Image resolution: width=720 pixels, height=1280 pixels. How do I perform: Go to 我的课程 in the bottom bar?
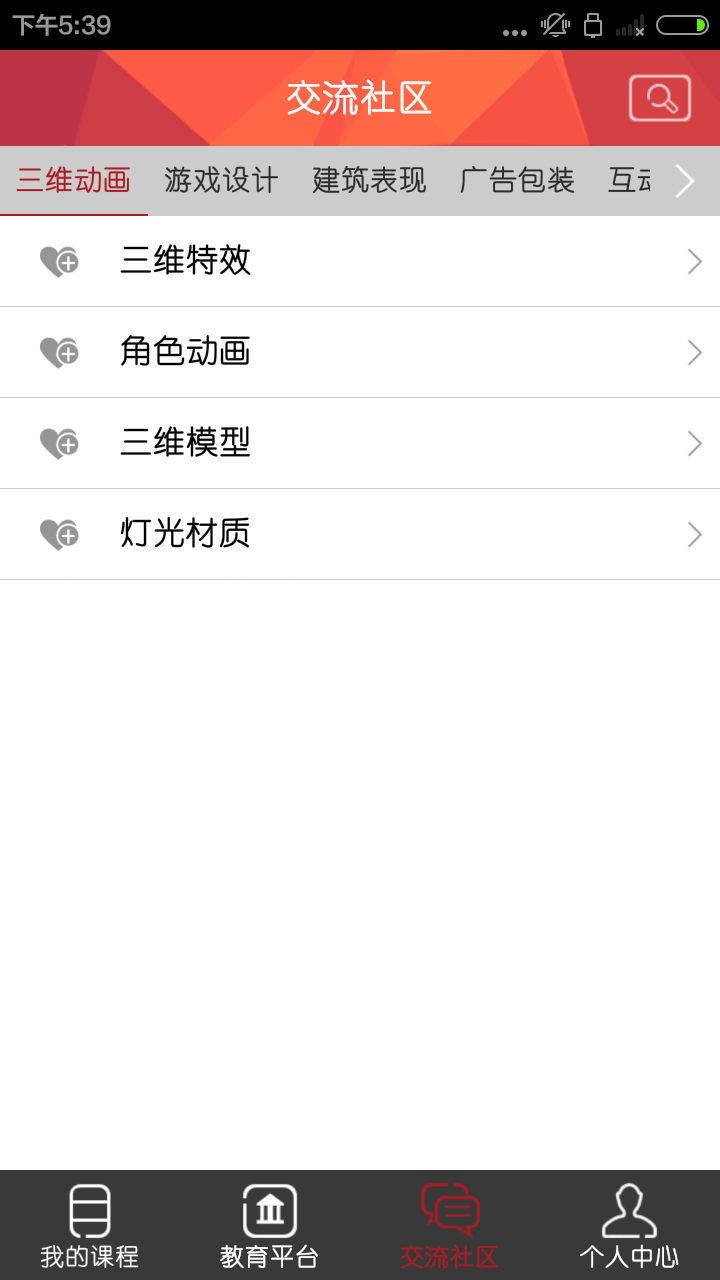(90, 1225)
